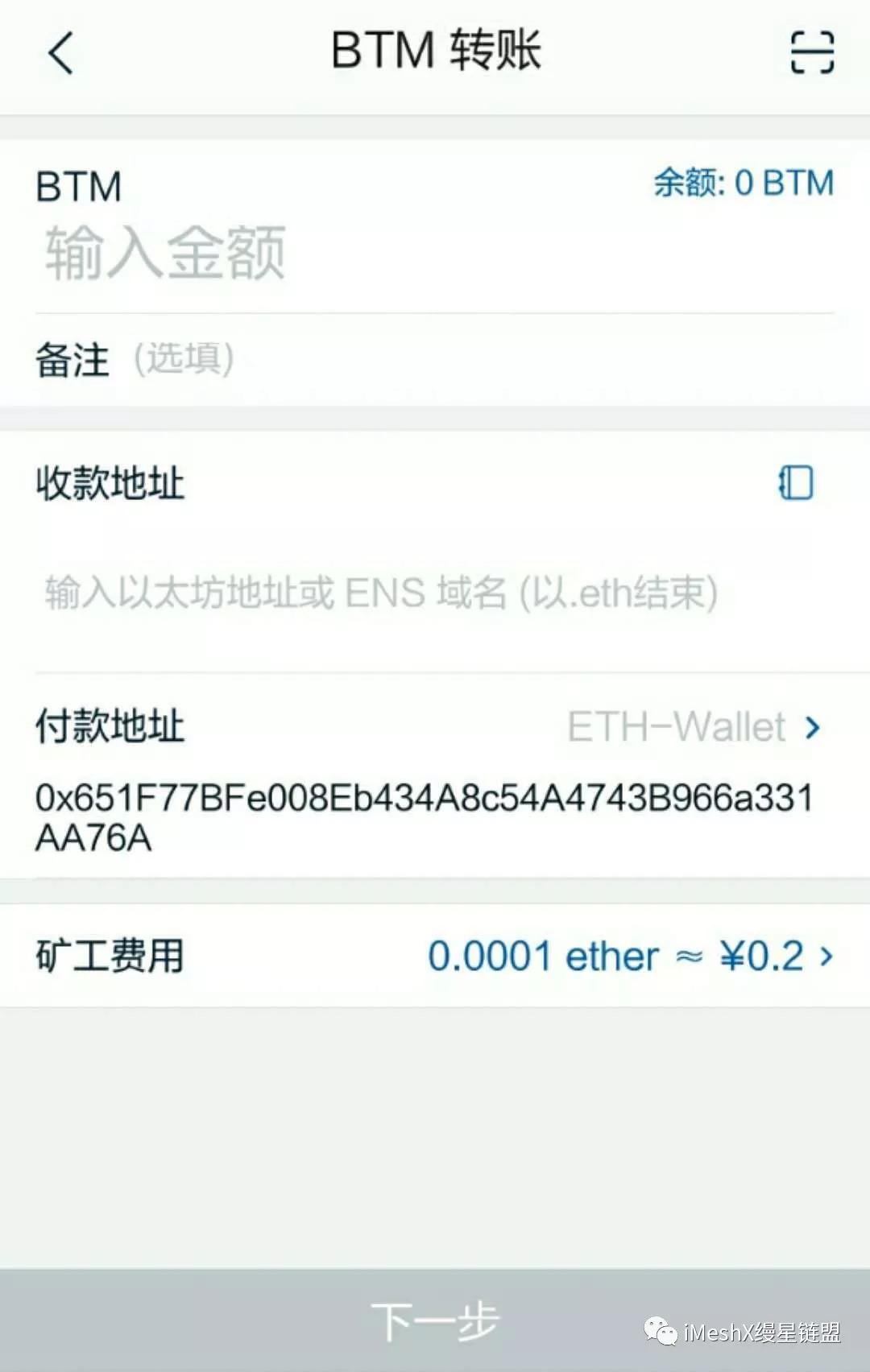
Task: Open the miner fee adjustment panel
Action: [x=628, y=956]
